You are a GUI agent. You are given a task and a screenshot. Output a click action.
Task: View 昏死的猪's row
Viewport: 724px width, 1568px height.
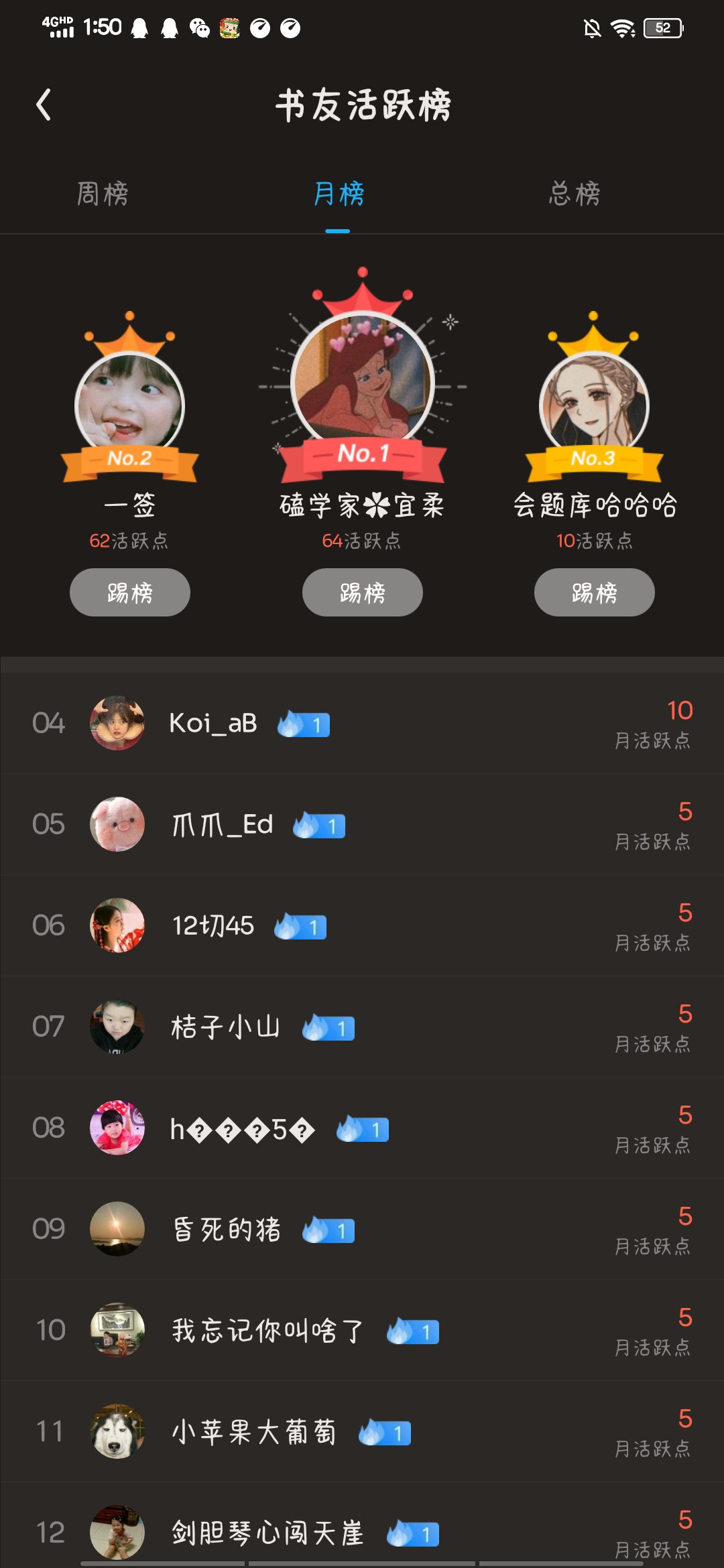pos(362,1230)
